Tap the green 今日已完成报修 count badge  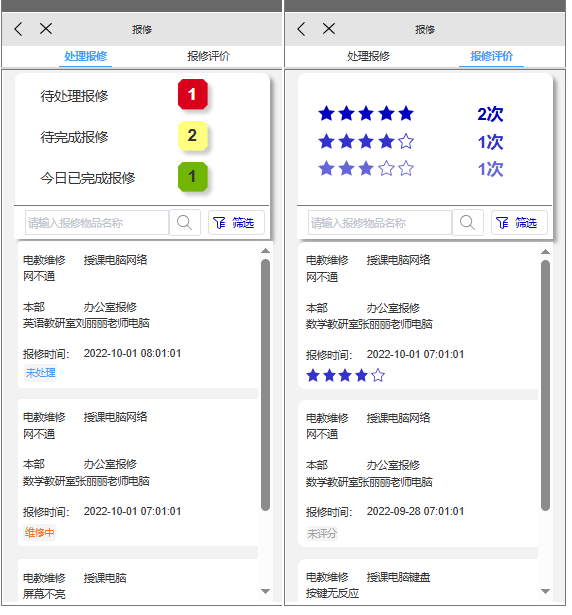coord(192,176)
